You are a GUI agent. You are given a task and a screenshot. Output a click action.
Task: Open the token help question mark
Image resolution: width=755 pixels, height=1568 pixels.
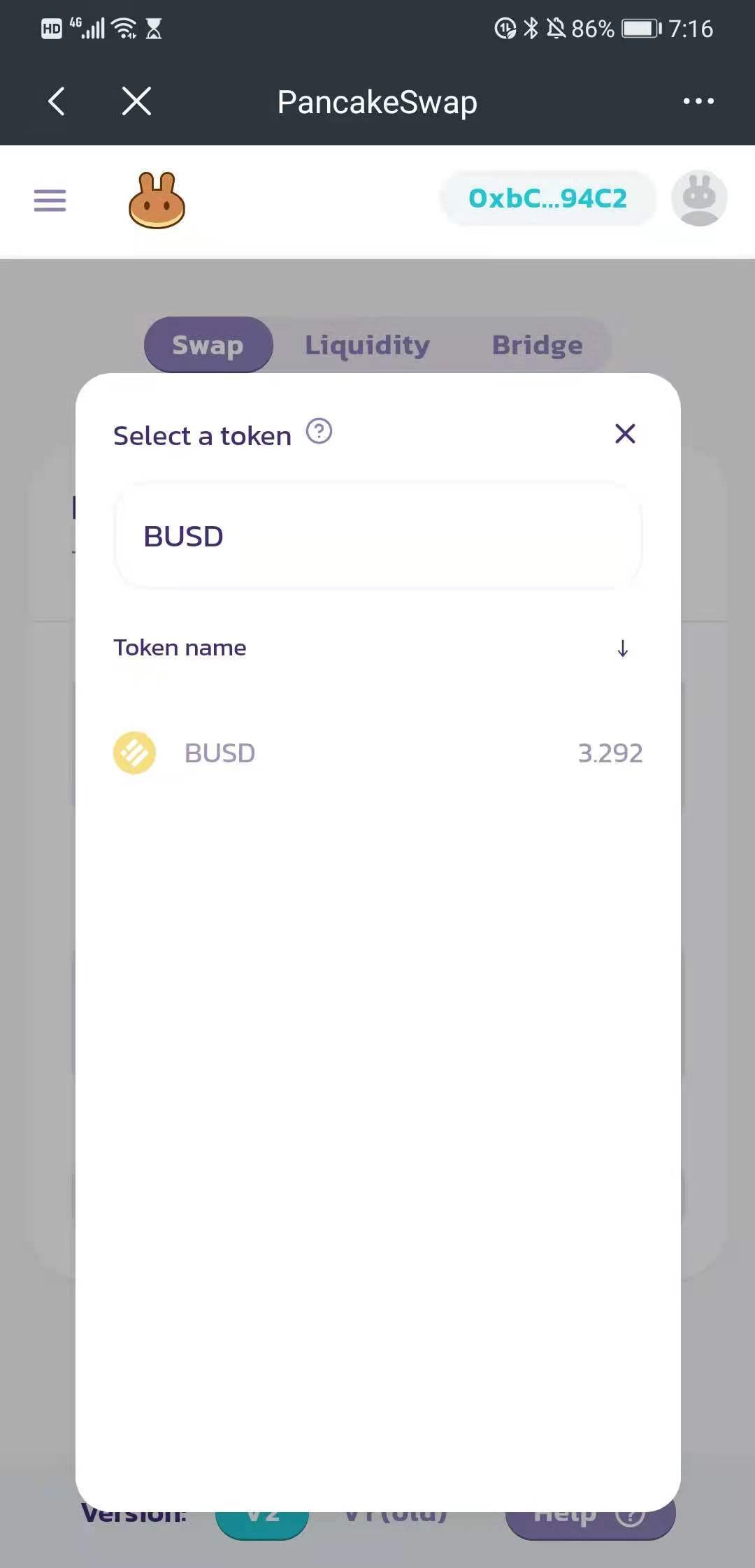319,432
